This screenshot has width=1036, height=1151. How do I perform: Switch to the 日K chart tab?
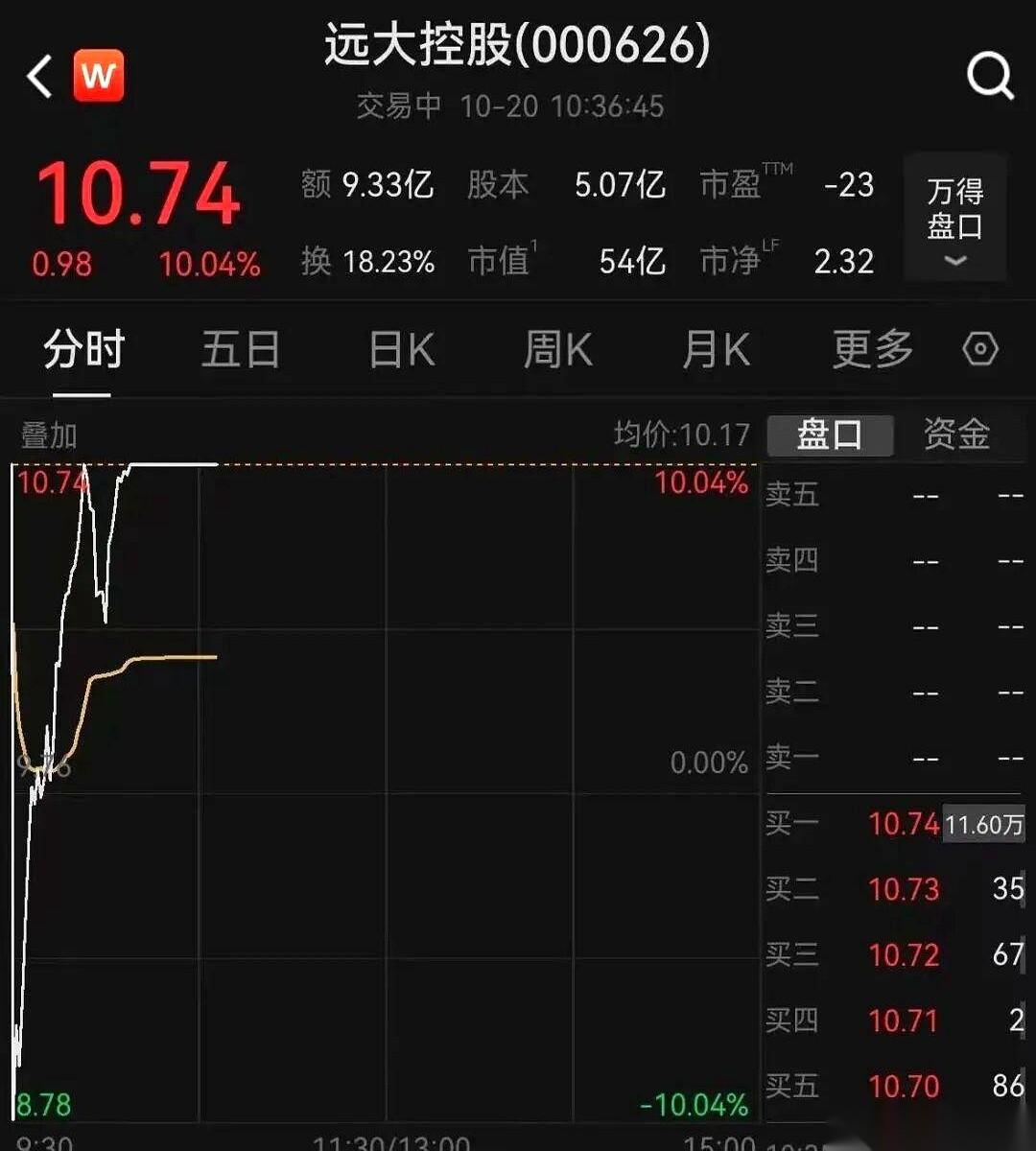point(402,350)
